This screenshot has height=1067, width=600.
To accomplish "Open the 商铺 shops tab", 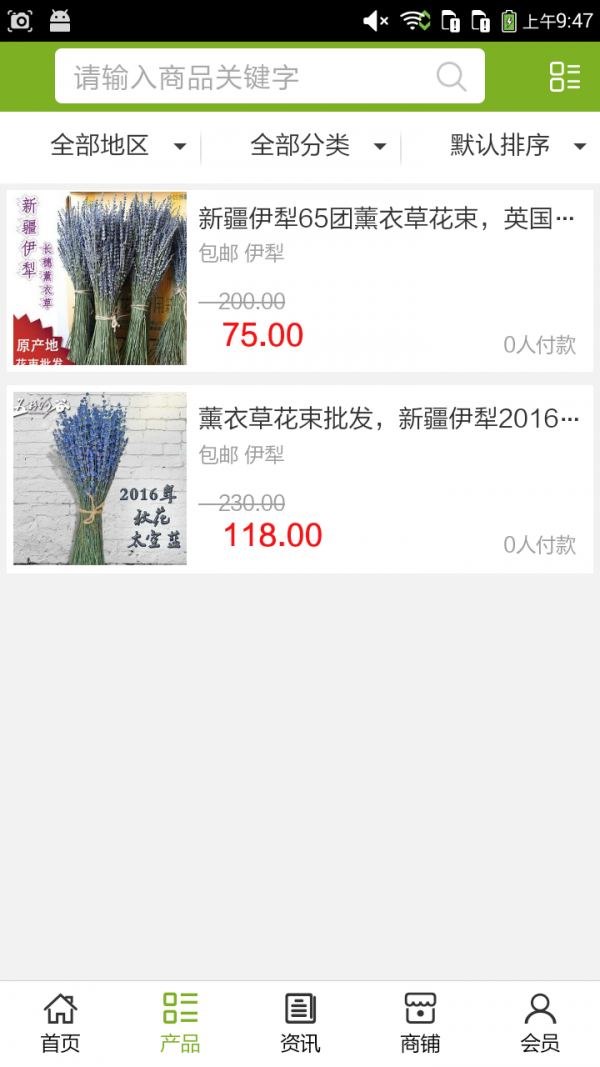I will click(420, 1023).
